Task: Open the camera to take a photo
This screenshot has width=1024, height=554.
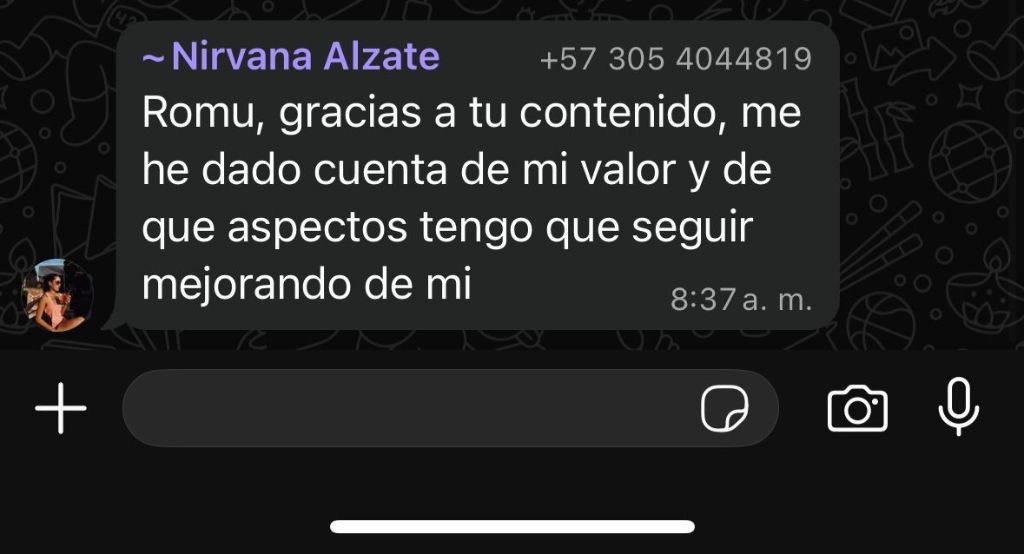Action: click(858, 408)
